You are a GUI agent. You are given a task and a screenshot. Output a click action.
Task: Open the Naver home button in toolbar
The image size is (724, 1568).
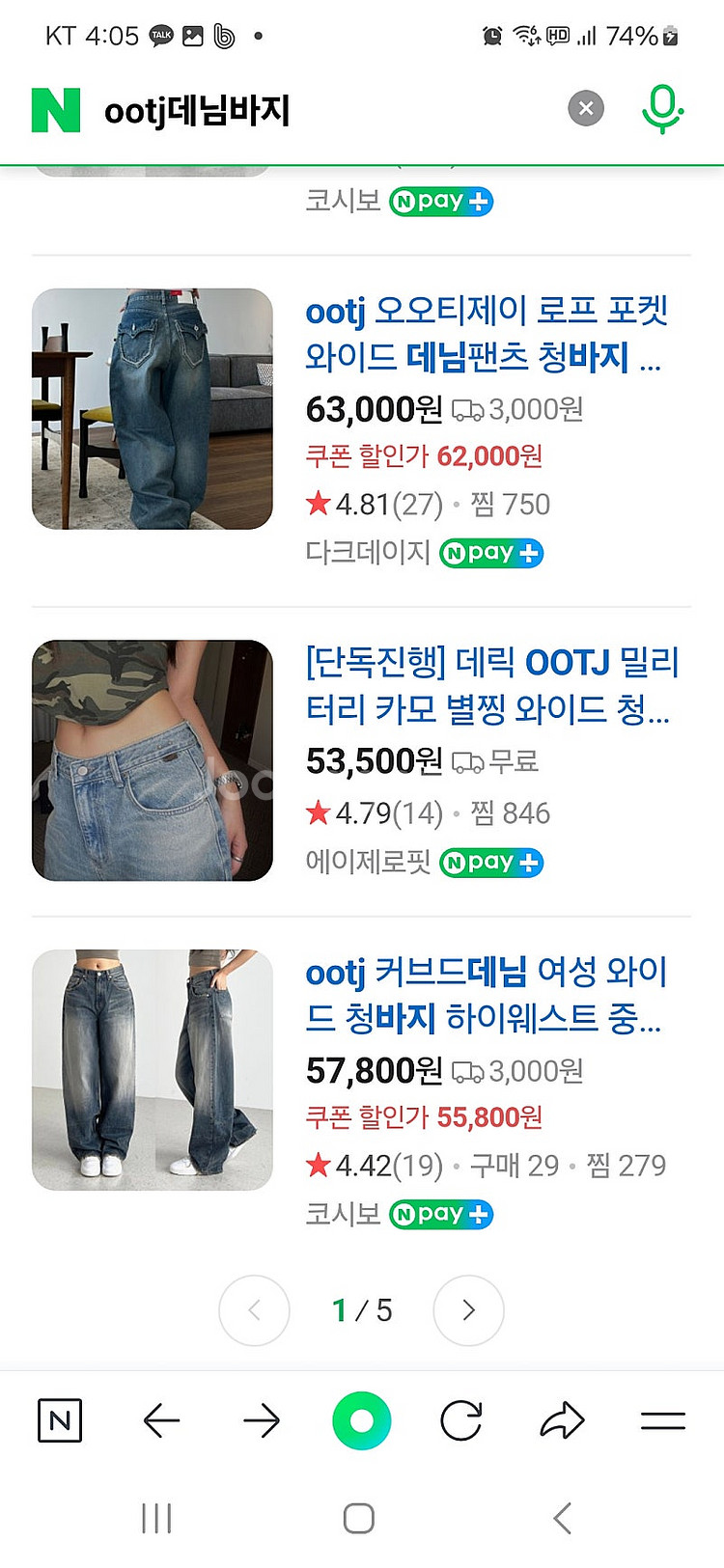click(x=60, y=1420)
